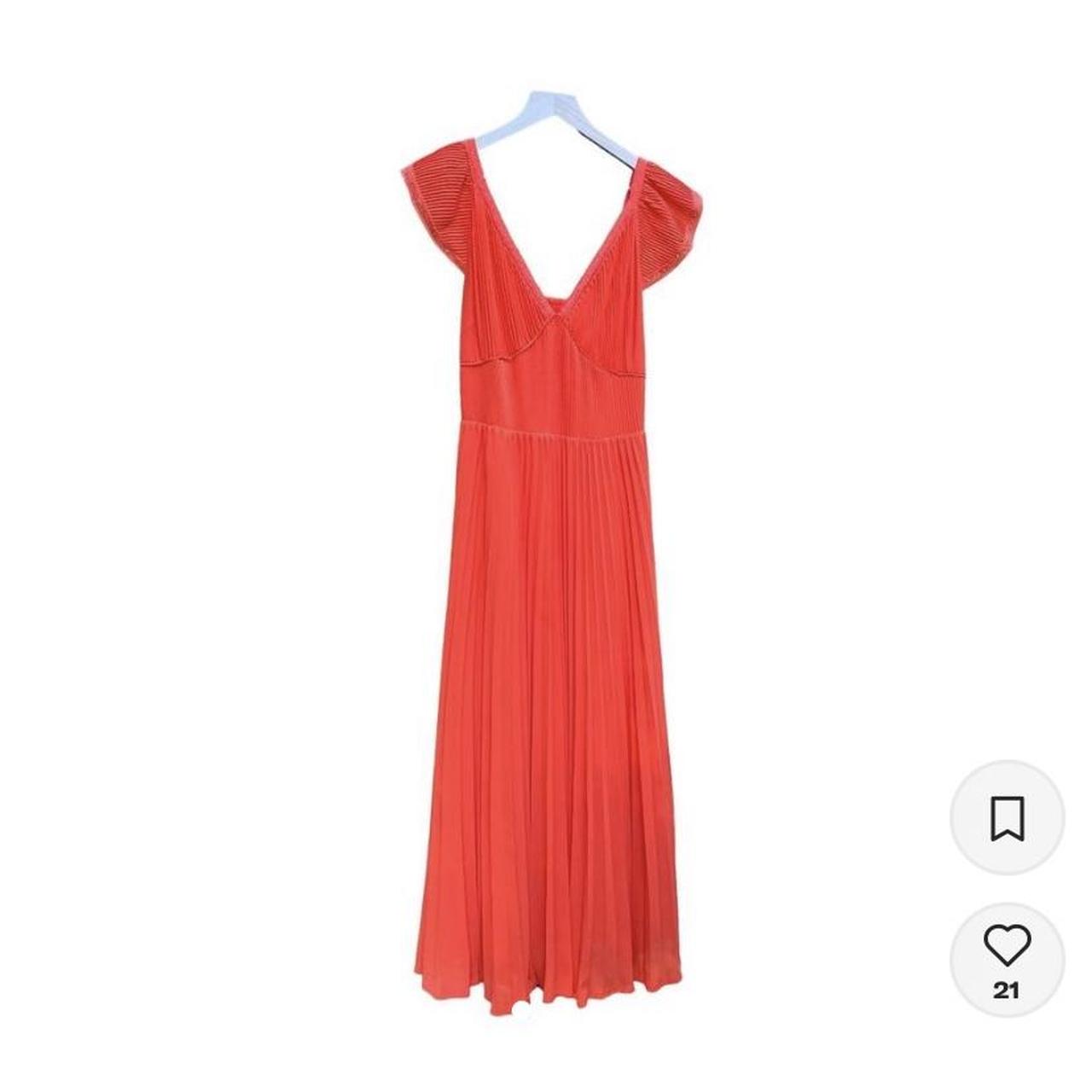The width and height of the screenshot is (1092, 1092).
Task: Like this orange pleated dress listing
Action: pyautogui.click(x=1007, y=947)
